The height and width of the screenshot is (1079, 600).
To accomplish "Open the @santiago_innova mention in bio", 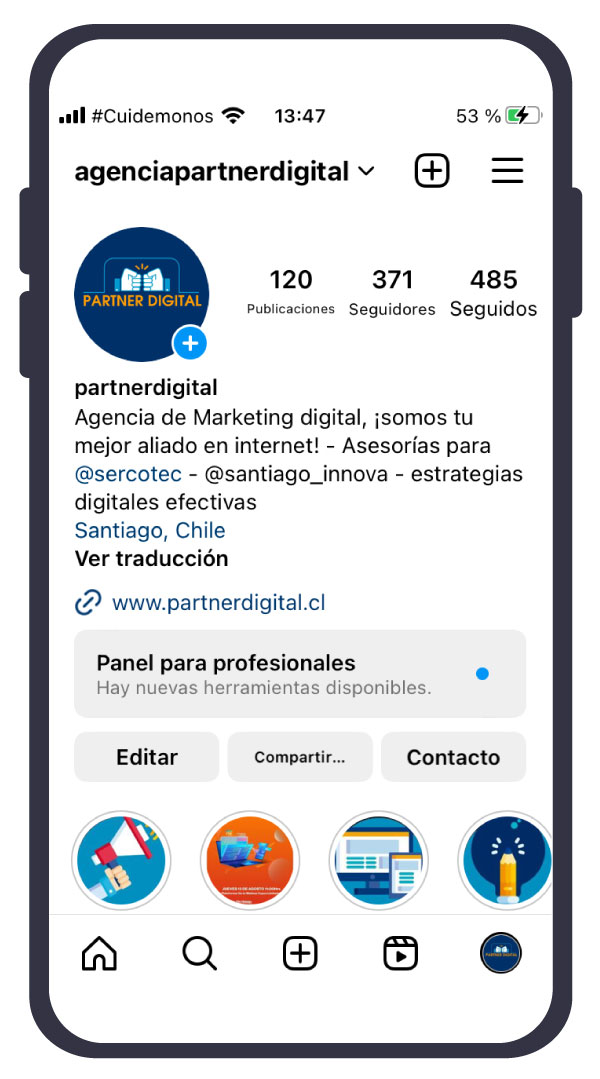I will (x=296, y=474).
